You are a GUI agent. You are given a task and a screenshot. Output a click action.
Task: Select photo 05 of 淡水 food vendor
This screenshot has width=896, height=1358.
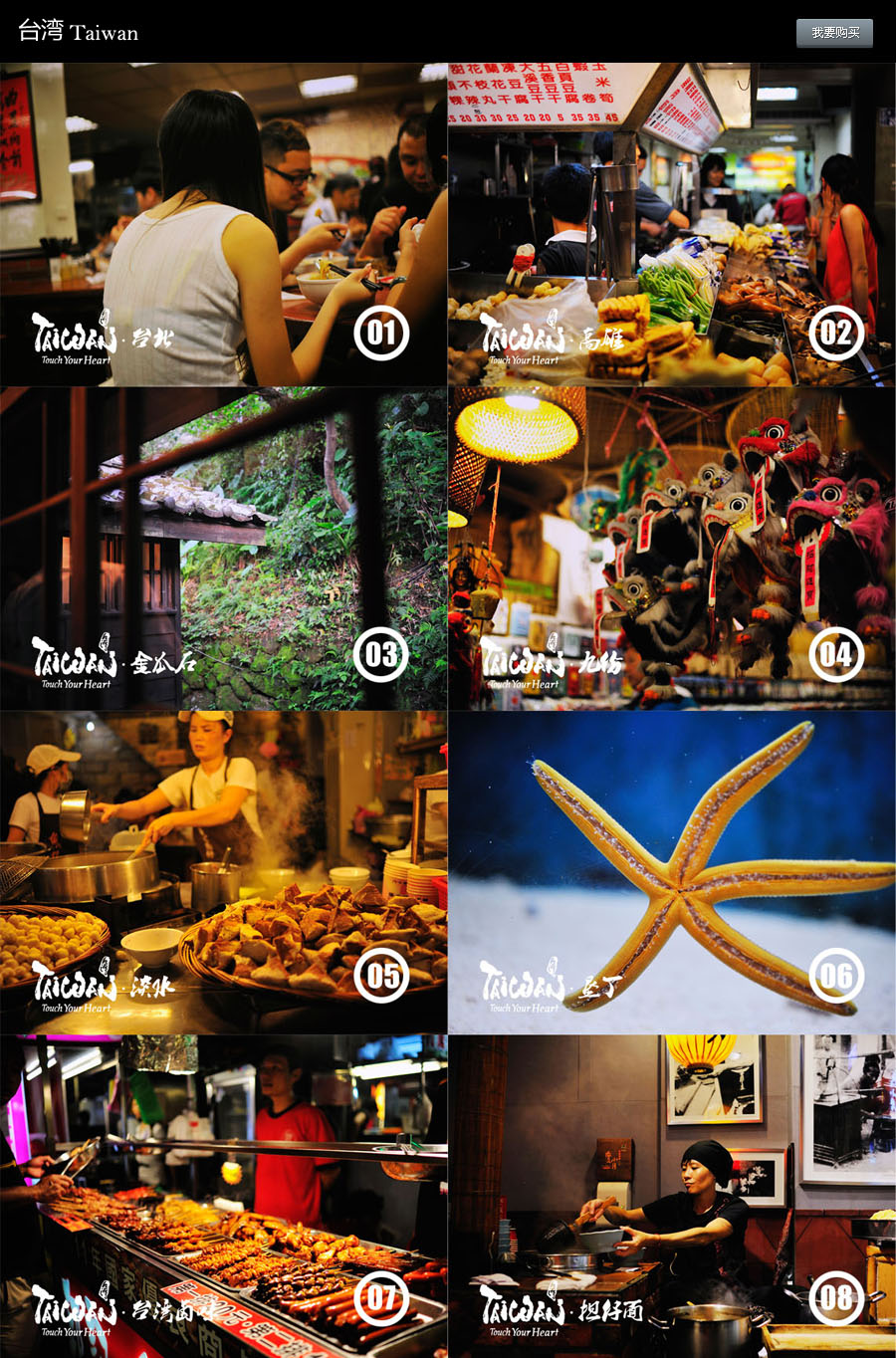pos(223,872)
